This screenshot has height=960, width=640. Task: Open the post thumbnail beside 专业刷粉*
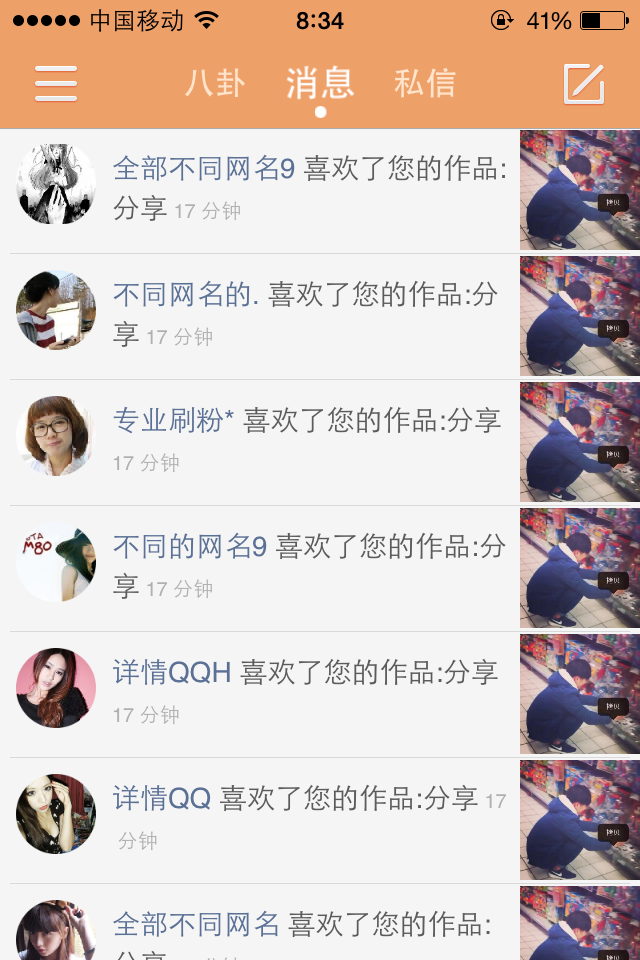point(580,442)
